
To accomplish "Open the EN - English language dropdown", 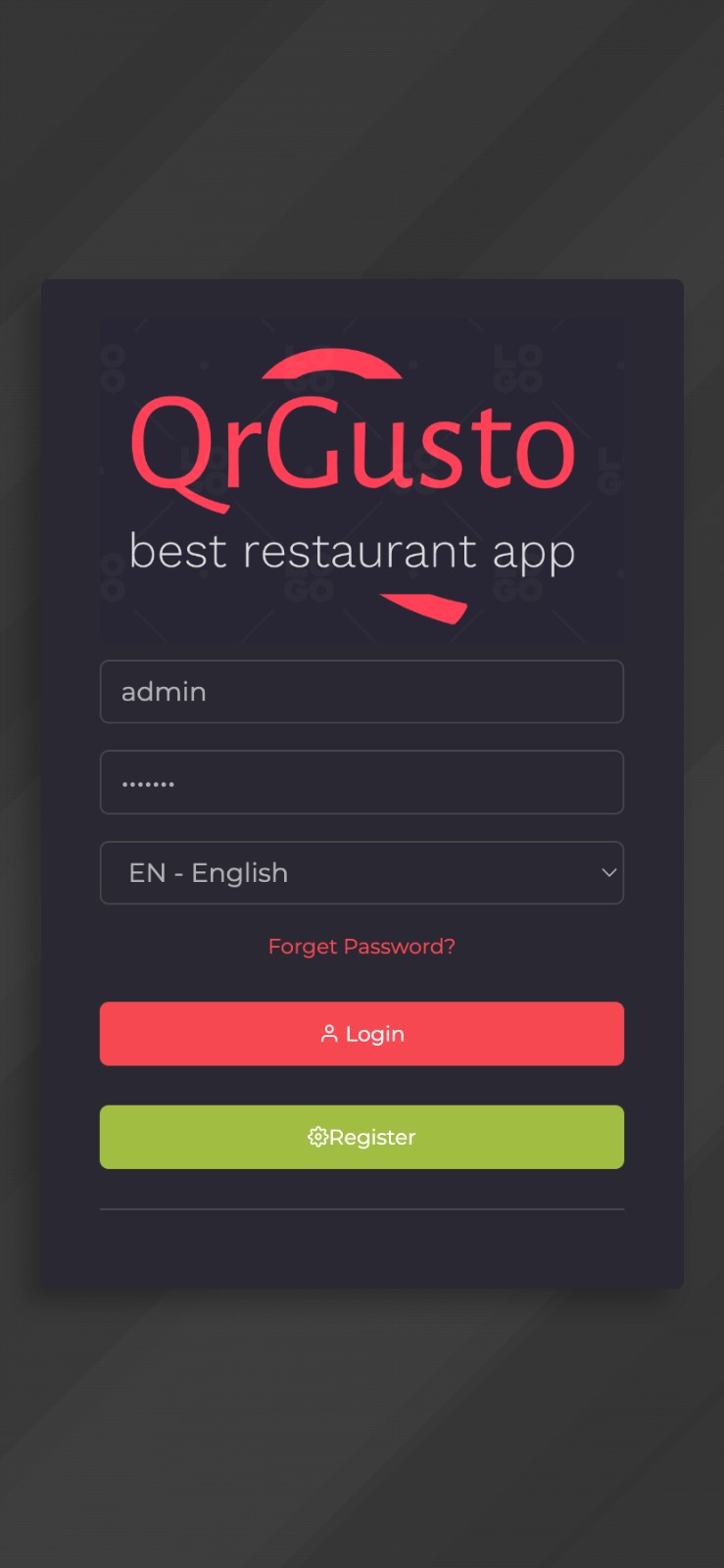I will pyautogui.click(x=362, y=872).
